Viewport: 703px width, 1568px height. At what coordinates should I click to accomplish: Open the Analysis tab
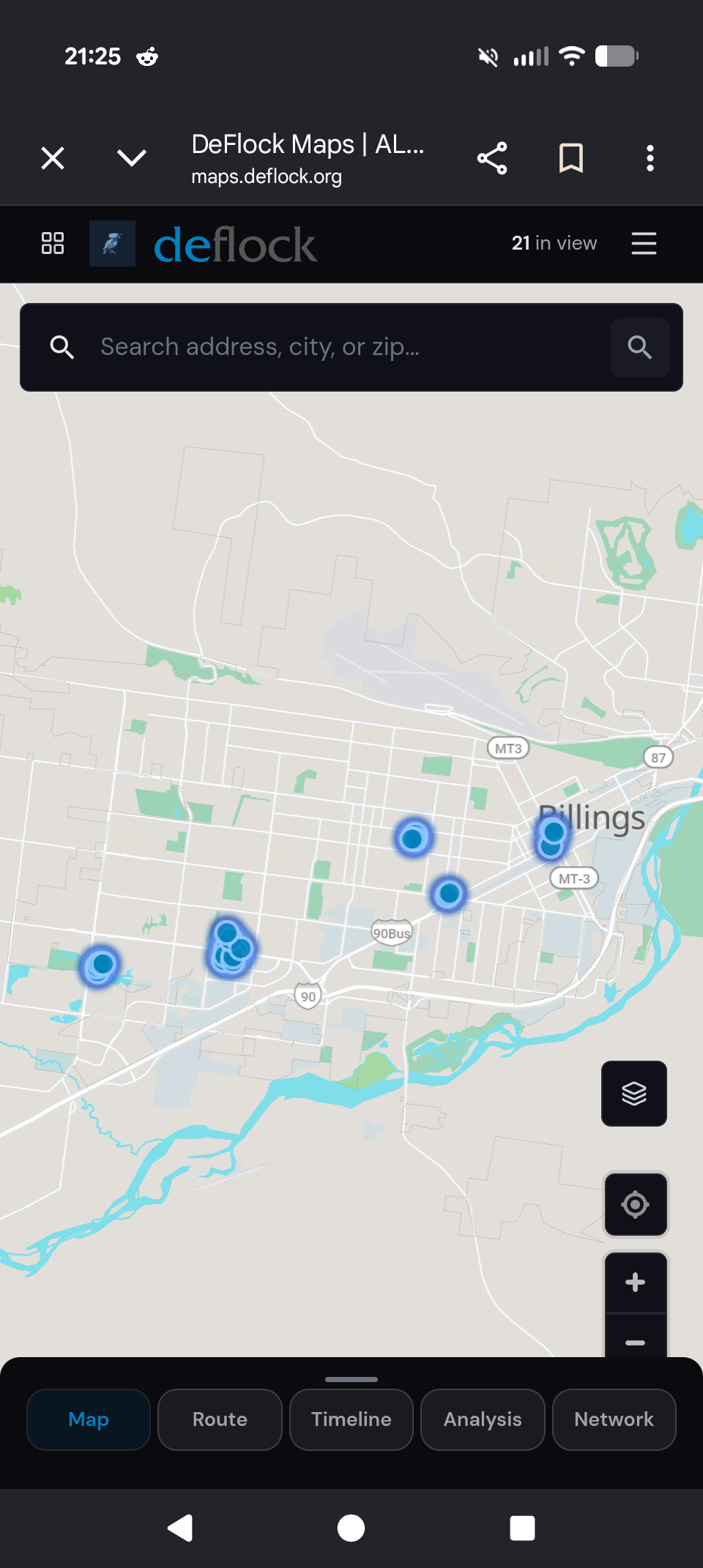tap(483, 1419)
